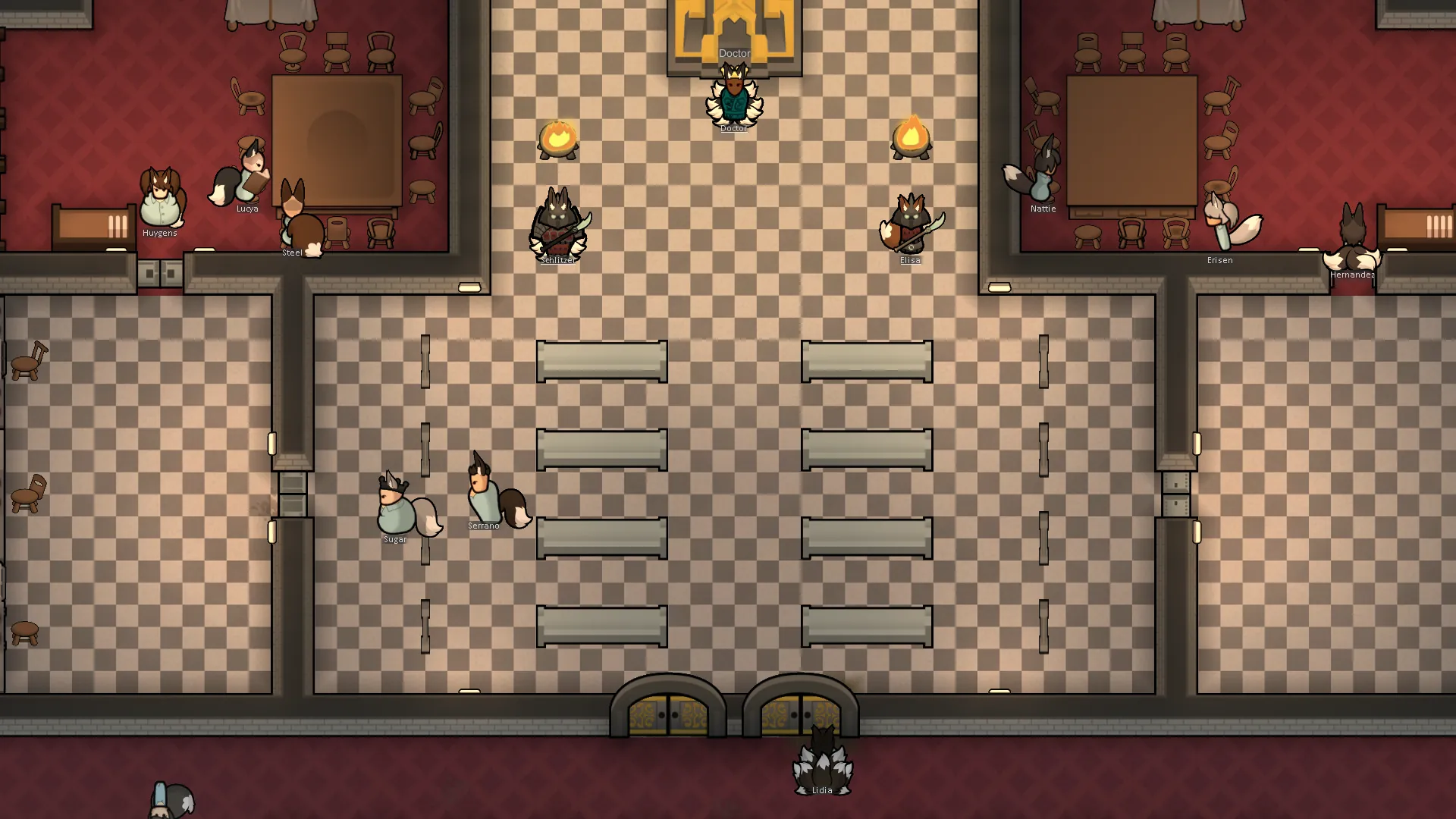Viewport: 1456px width, 819px height.
Task: Select the colonist named Lucya
Action: 246,176
